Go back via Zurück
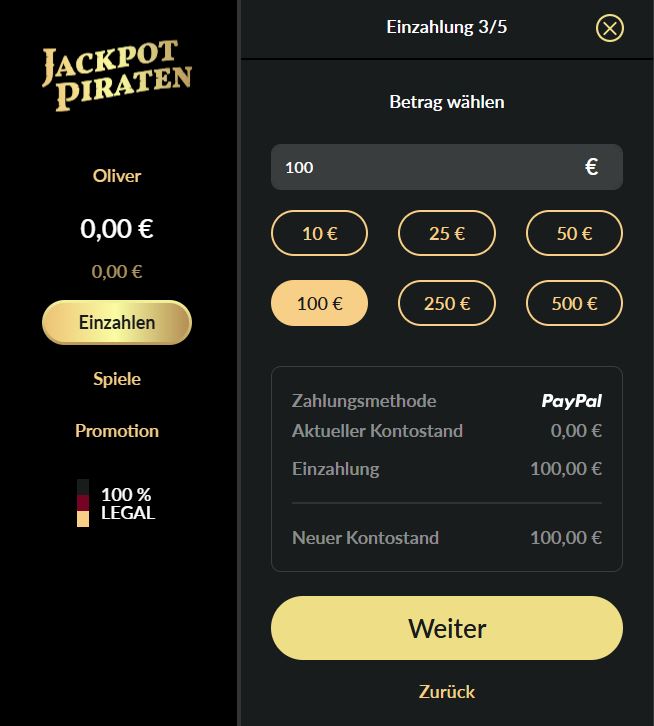Image resolution: width=654 pixels, height=726 pixels. pos(446,691)
